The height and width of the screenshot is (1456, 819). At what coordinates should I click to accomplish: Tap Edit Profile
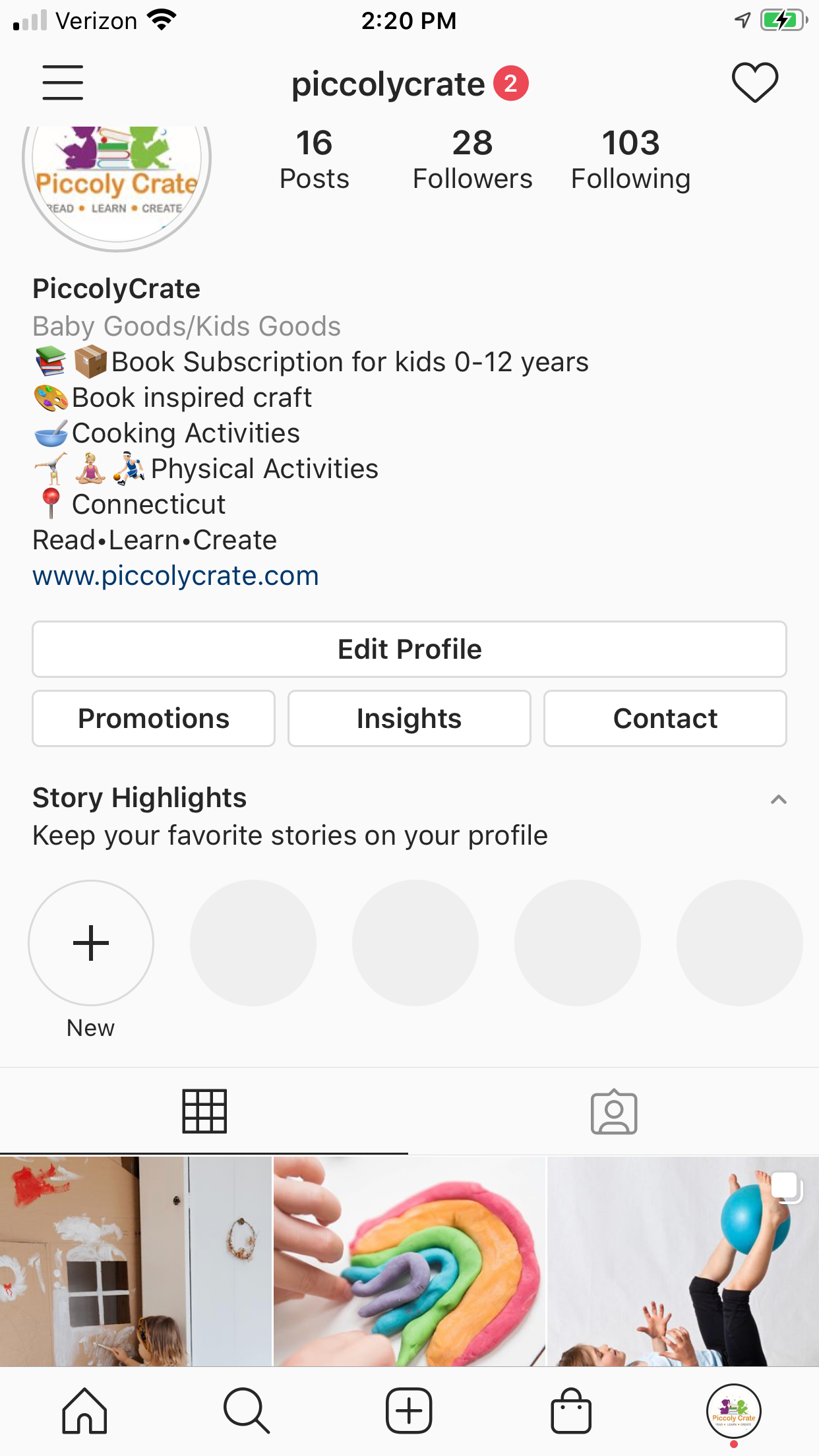pyautogui.click(x=409, y=649)
